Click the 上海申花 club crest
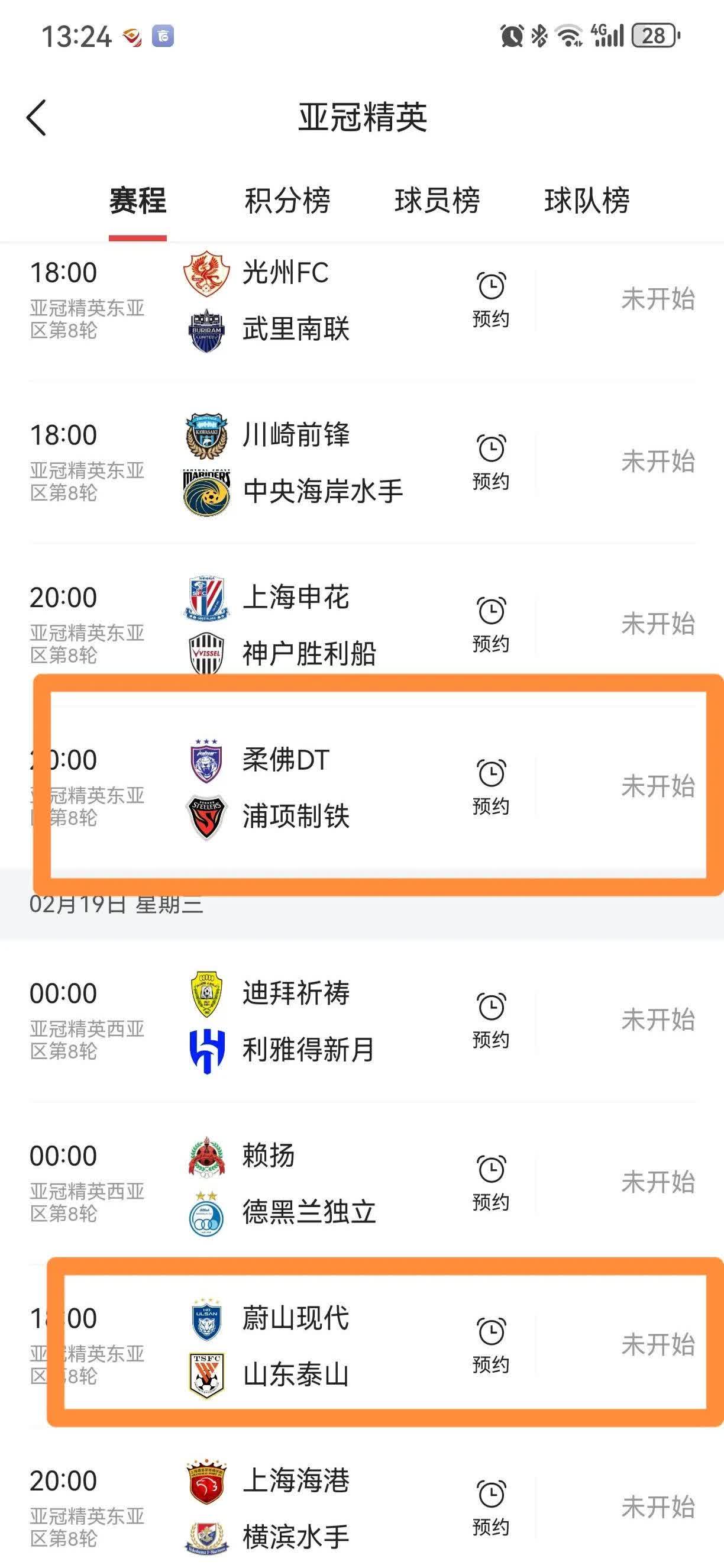Screen dimensions: 724x1568 [207, 598]
